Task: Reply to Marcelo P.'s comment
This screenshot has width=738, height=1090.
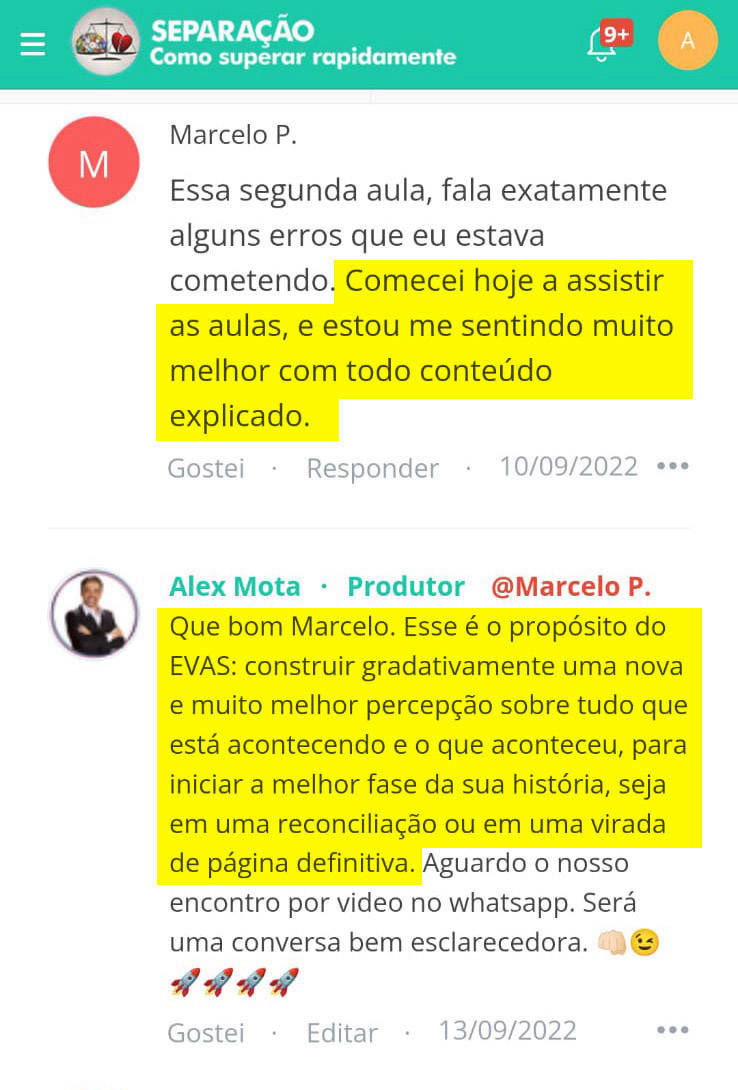Action: tap(372, 468)
